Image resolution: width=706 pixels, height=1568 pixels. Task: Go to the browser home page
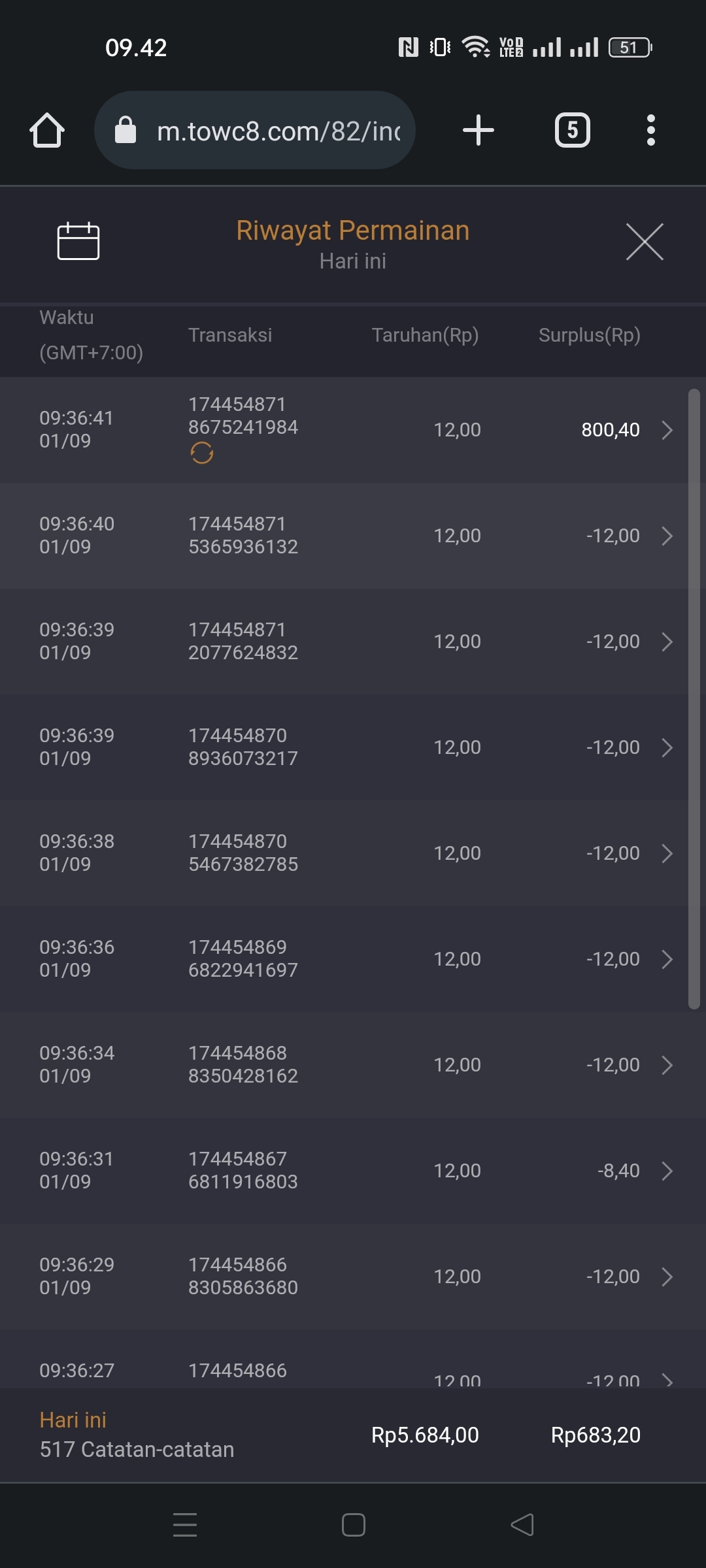[47, 130]
